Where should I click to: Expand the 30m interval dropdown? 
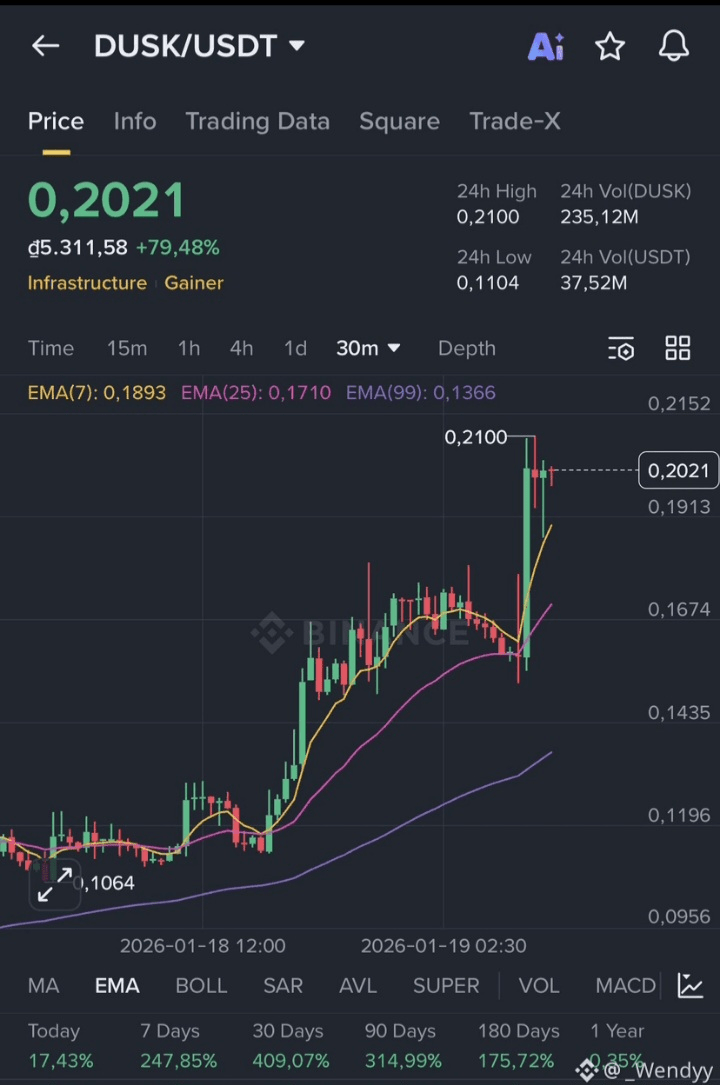coord(368,348)
